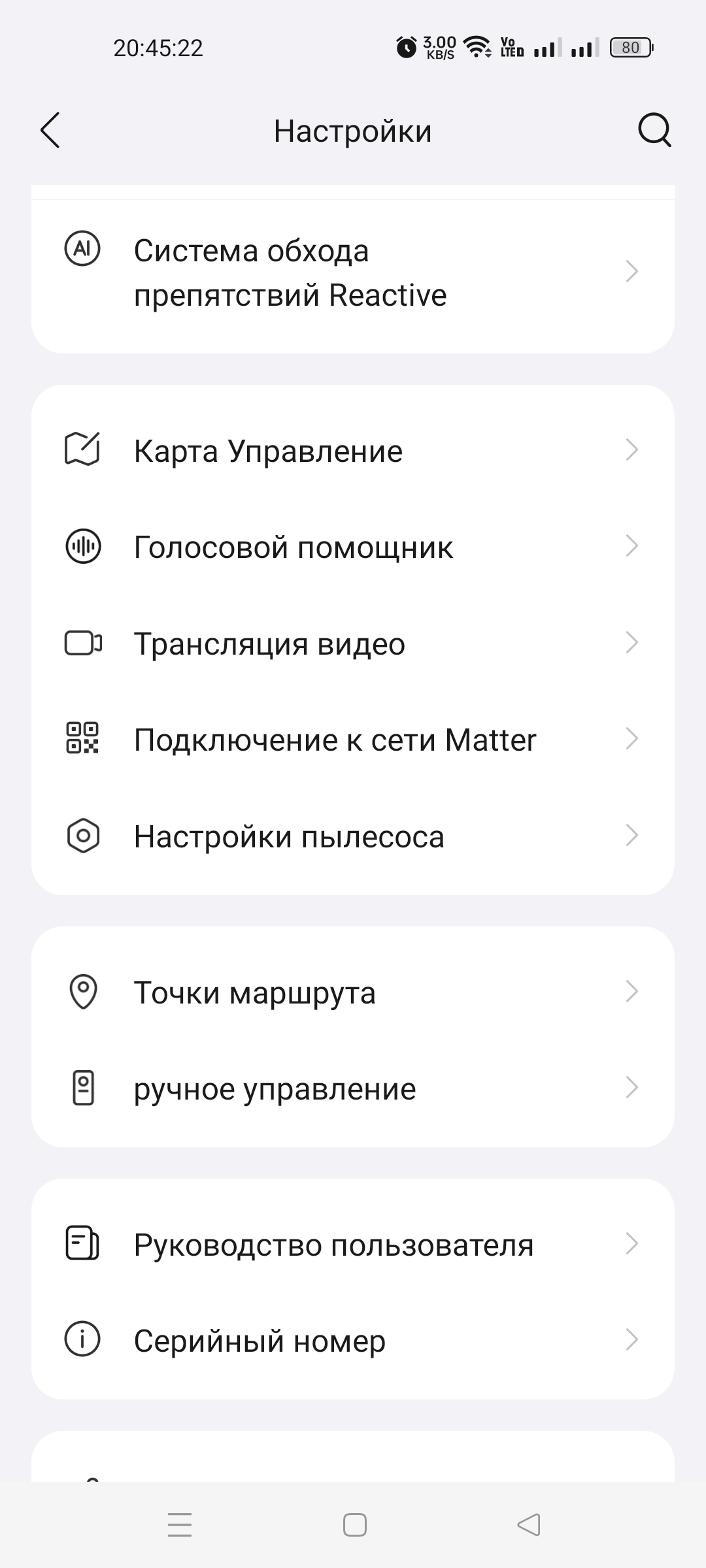This screenshot has width=706, height=1568.
Task: Open ручное управление
Action: tap(353, 1088)
